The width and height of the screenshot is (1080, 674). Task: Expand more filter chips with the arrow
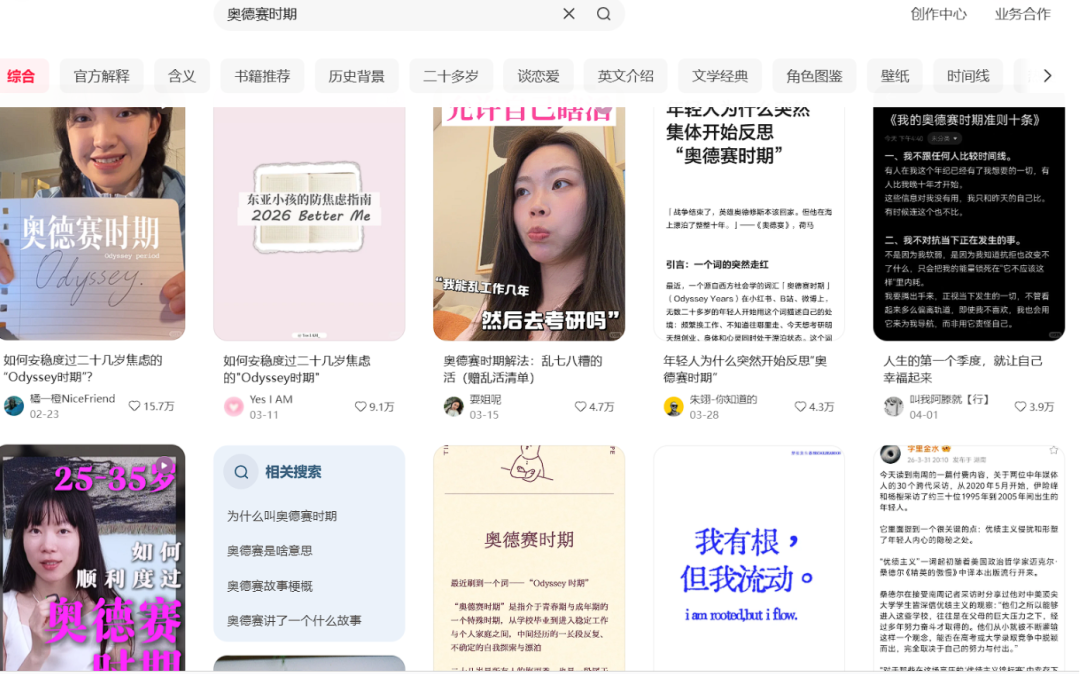[1047, 76]
